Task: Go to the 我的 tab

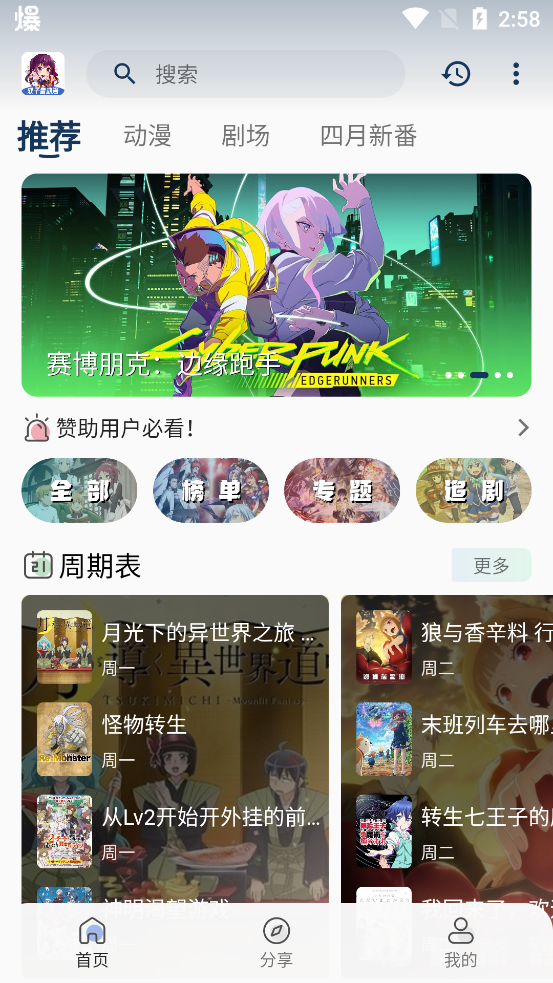Action: click(461, 943)
